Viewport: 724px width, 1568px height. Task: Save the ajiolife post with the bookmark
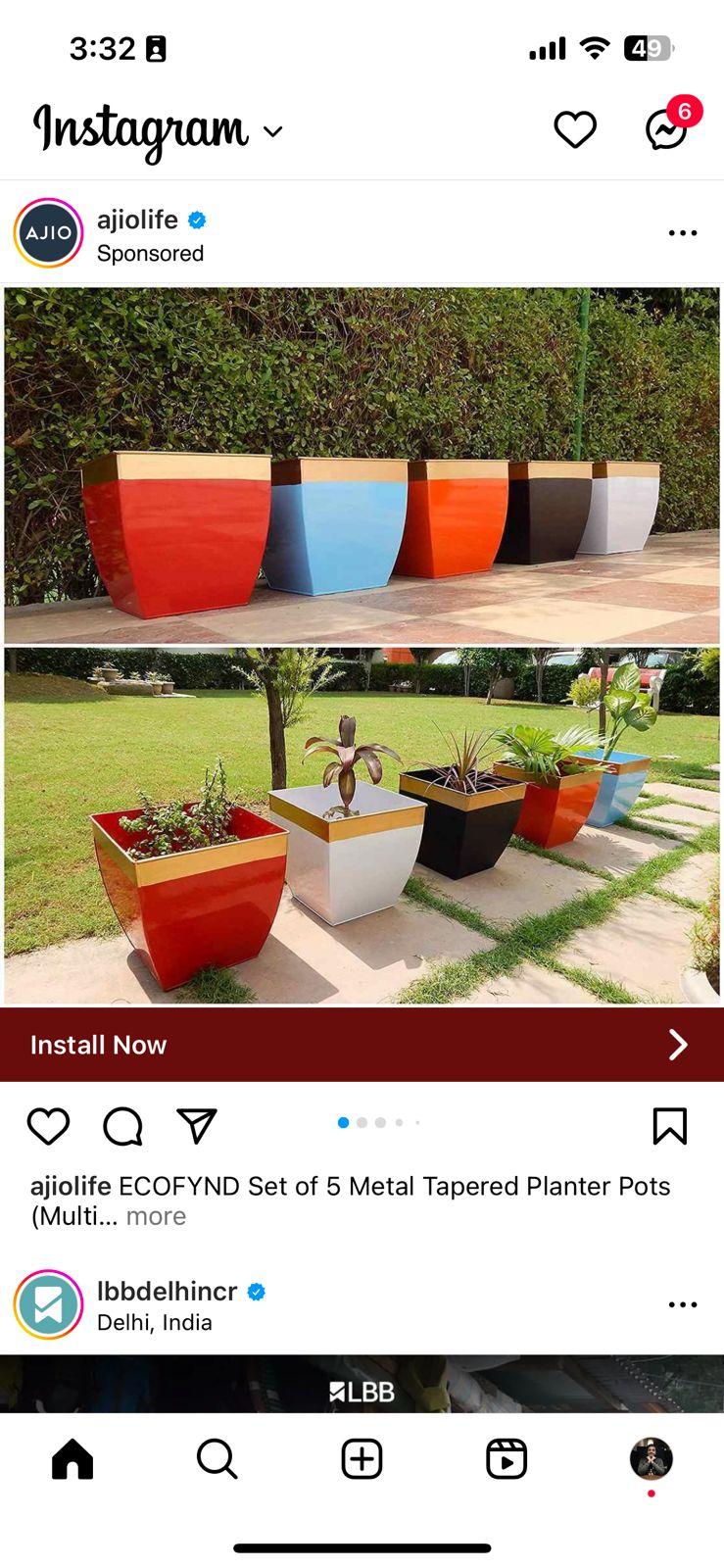click(x=670, y=1126)
